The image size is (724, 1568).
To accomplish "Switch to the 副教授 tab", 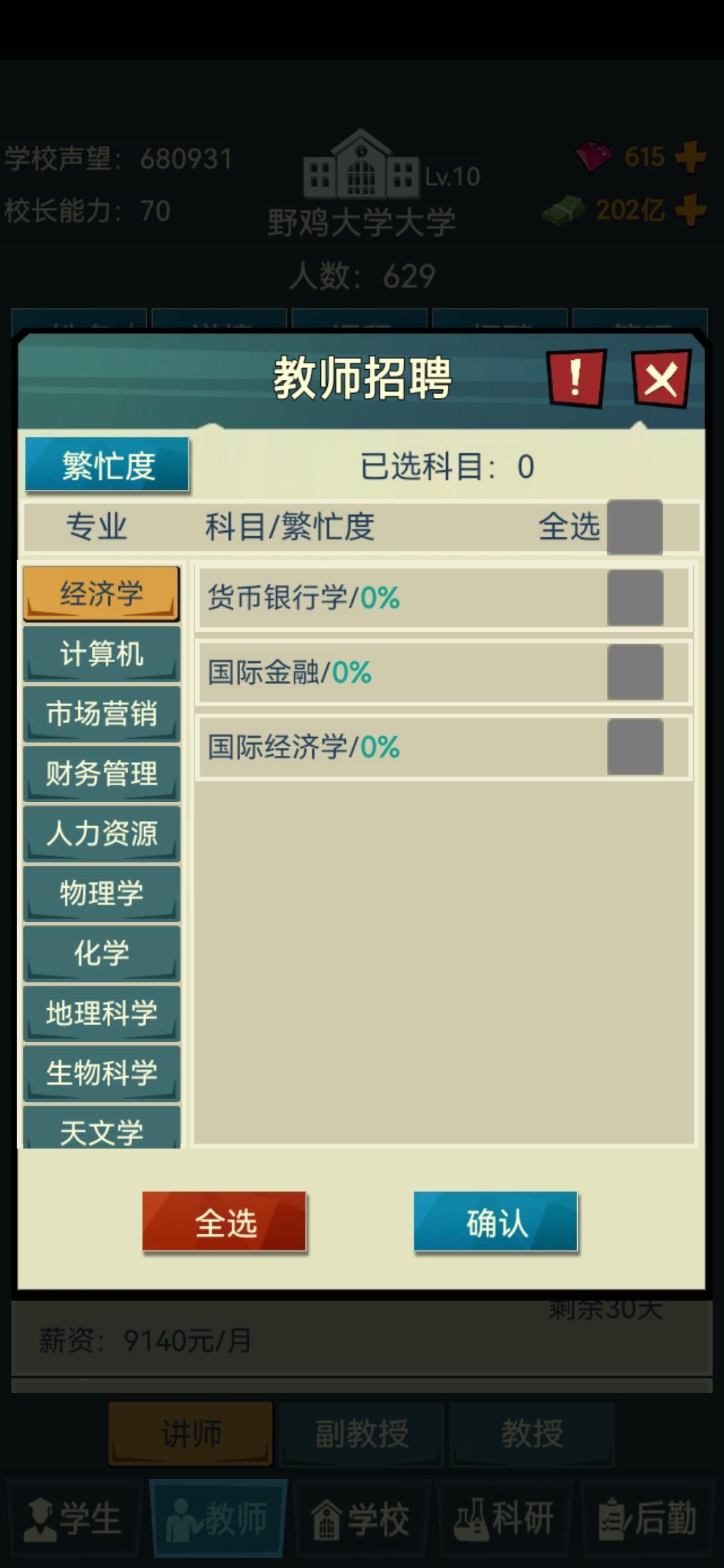I will coord(362,1432).
